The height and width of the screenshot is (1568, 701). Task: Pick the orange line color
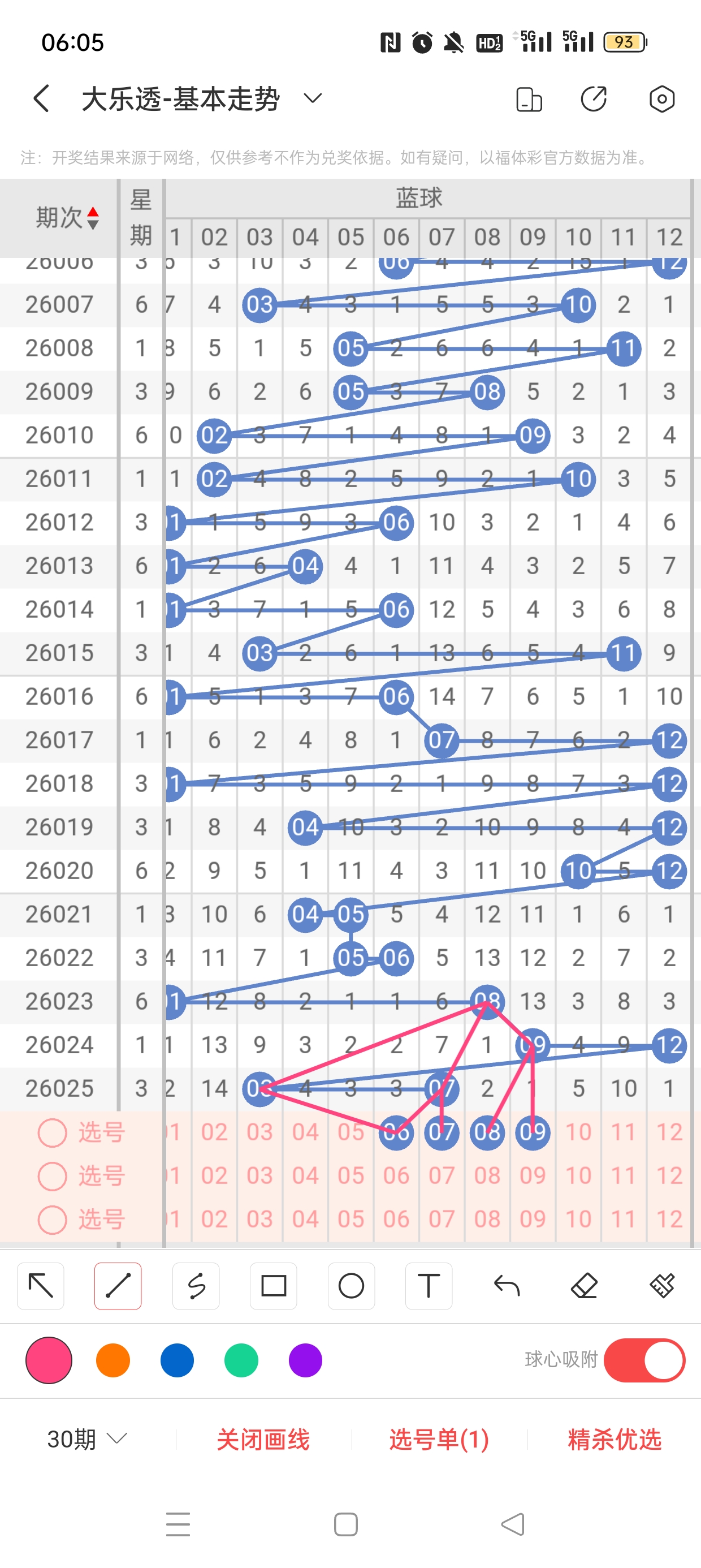pyautogui.click(x=113, y=1360)
